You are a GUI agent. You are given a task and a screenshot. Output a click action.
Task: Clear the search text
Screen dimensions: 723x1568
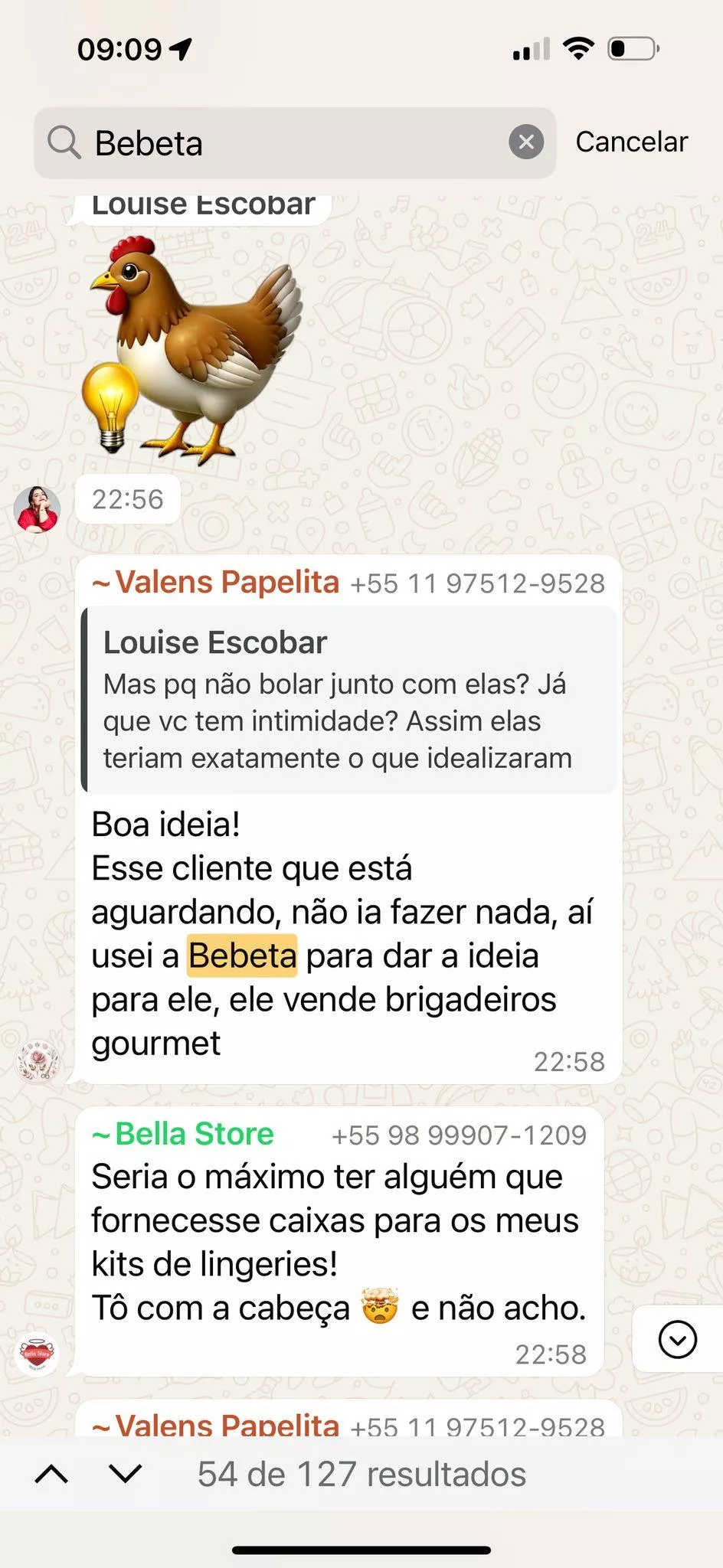point(526,142)
